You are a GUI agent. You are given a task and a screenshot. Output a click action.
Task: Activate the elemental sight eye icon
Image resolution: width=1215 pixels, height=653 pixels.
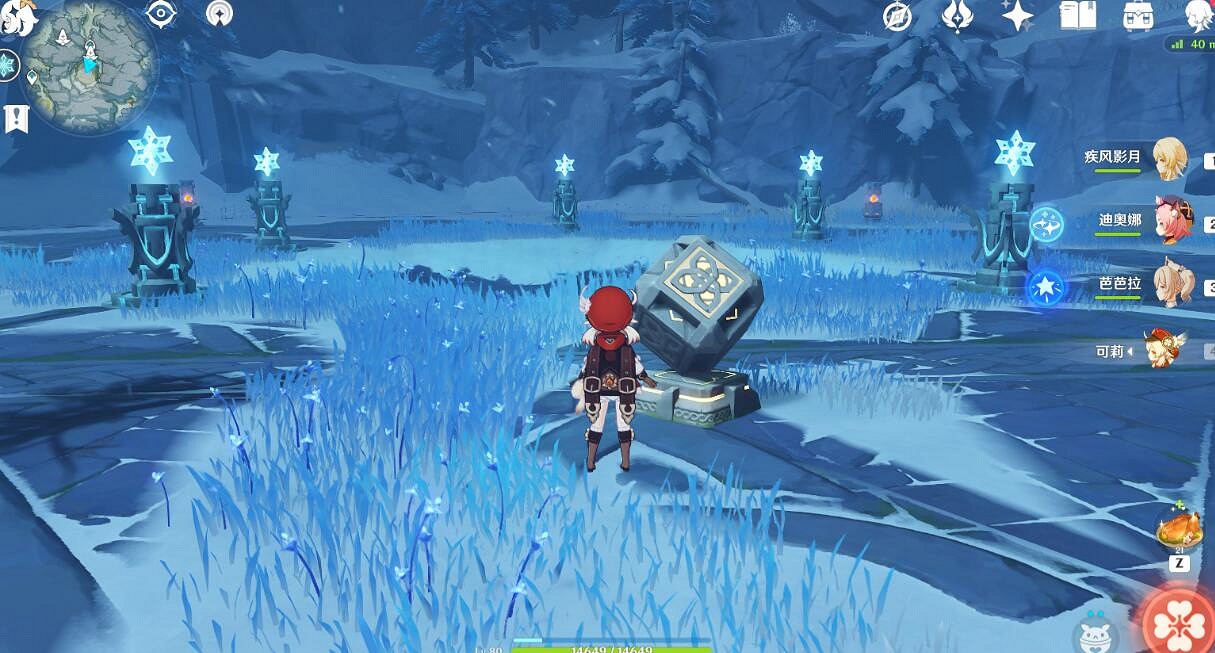tap(161, 14)
